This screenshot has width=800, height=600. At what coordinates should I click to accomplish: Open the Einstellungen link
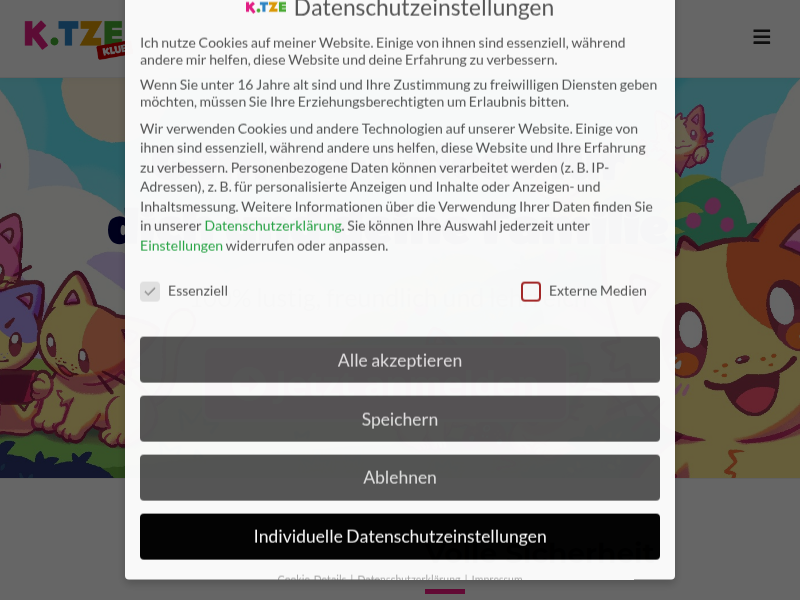pyautogui.click(x=181, y=245)
